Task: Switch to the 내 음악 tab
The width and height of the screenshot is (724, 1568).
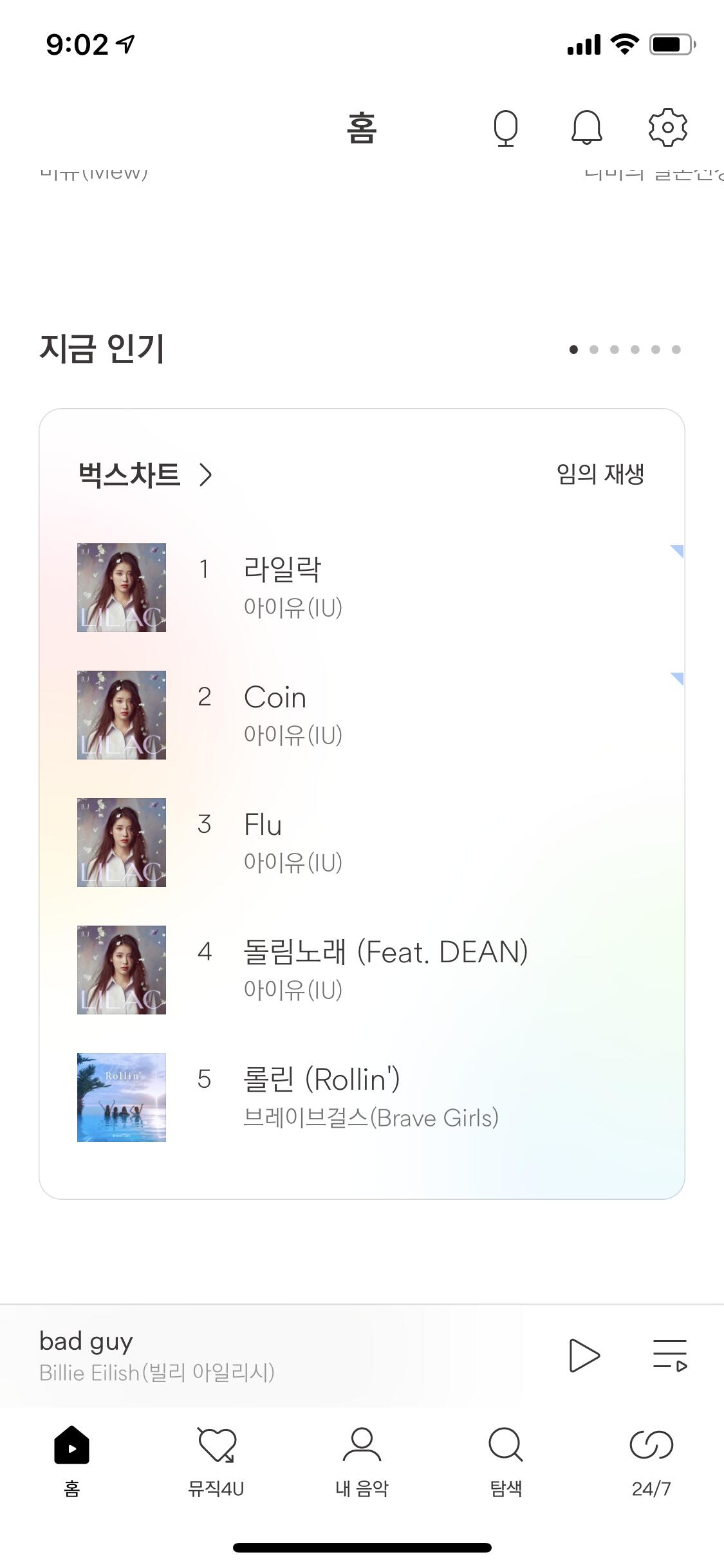Action: [362, 1460]
